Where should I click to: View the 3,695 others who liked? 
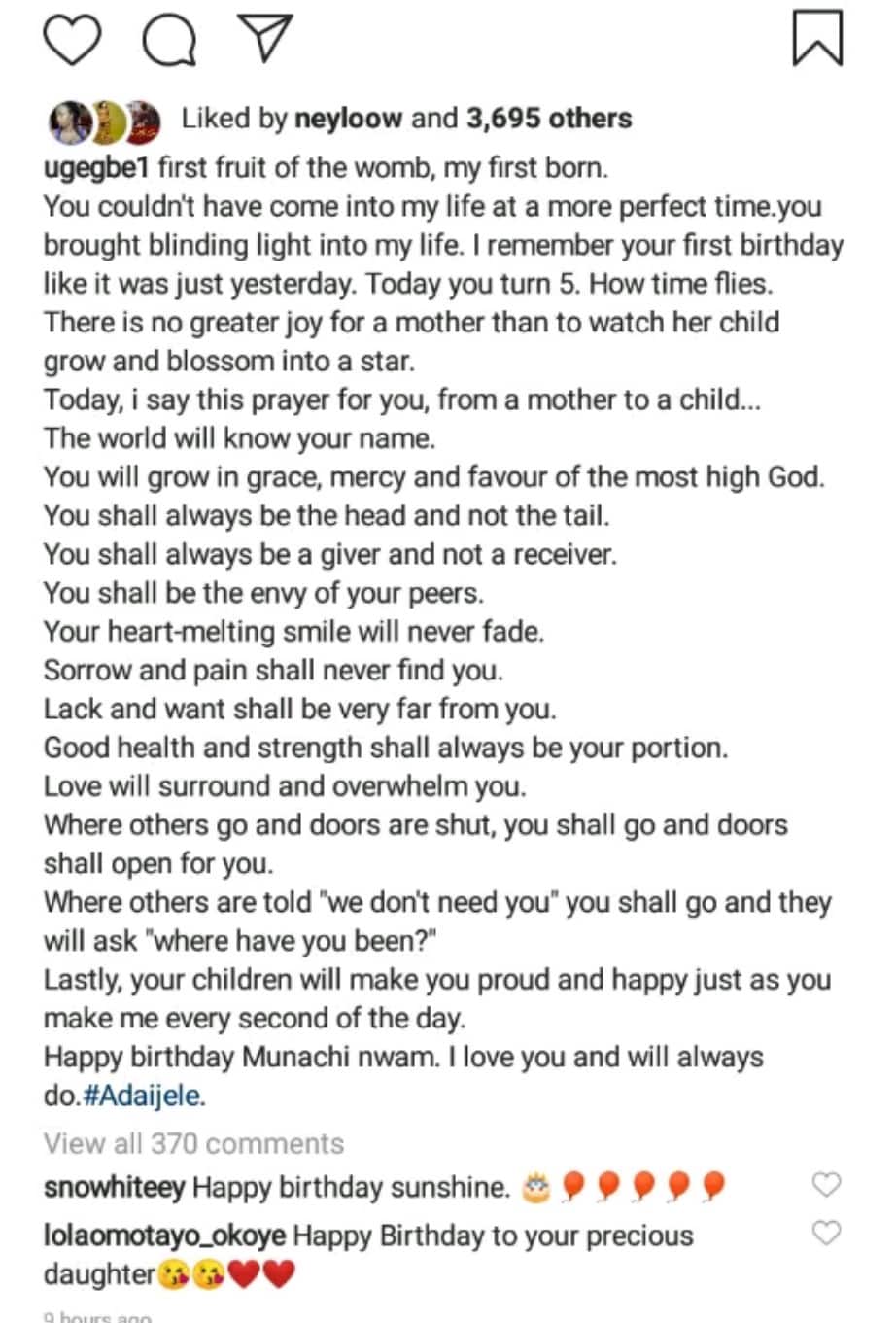[549, 119]
